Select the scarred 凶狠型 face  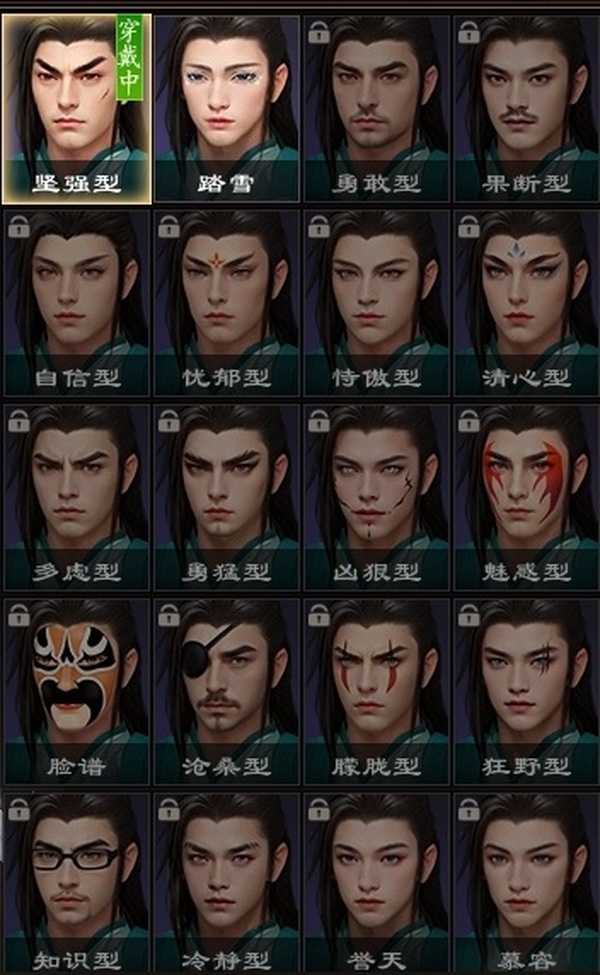click(x=376, y=496)
